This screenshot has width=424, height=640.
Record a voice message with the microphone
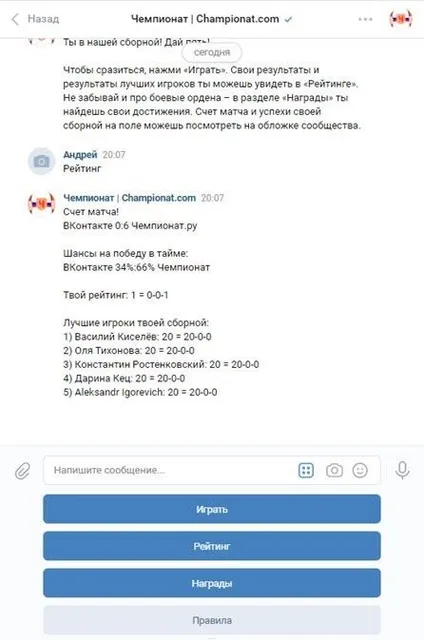pos(402,470)
